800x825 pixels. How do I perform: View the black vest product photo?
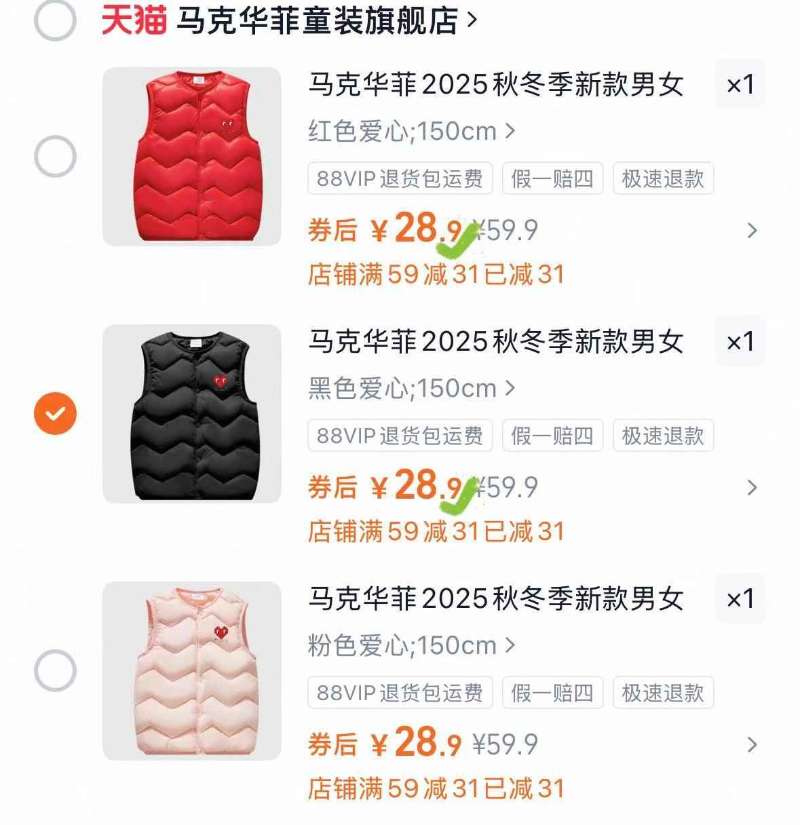[195, 412]
